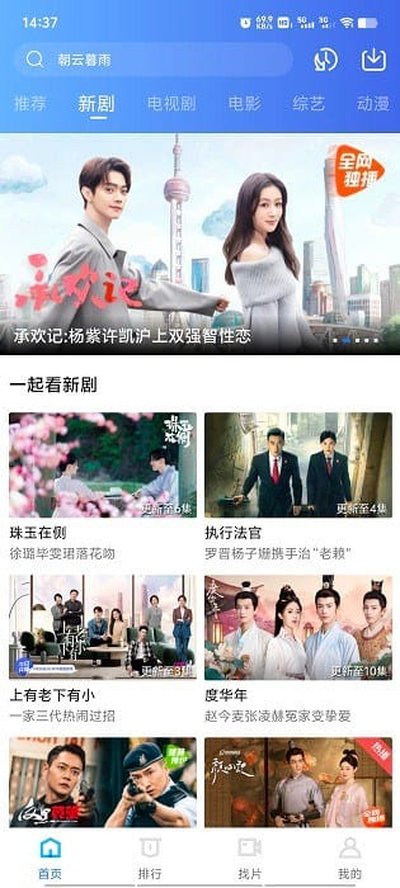Open the watch history icon

point(325,60)
